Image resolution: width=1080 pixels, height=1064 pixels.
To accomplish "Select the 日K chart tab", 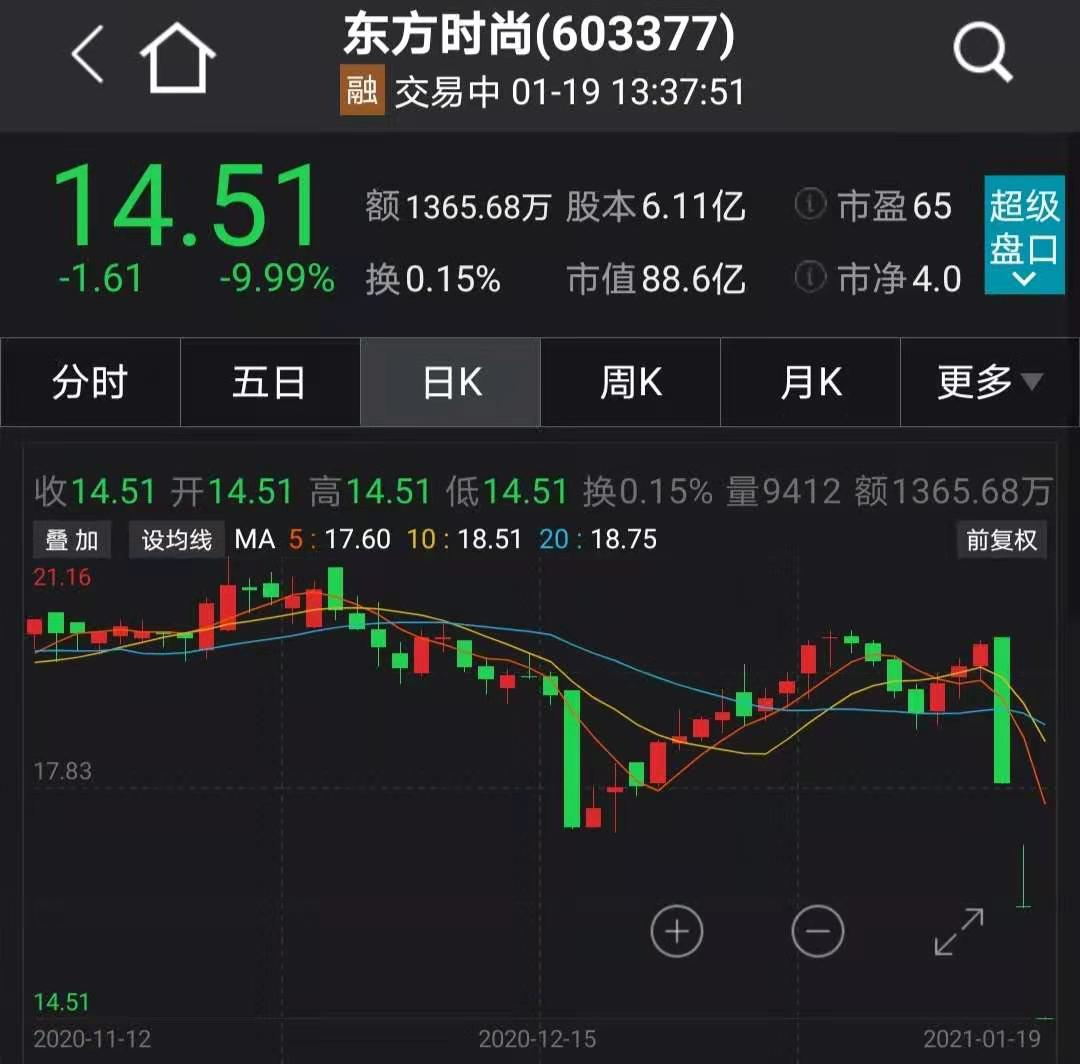I will tap(451, 383).
